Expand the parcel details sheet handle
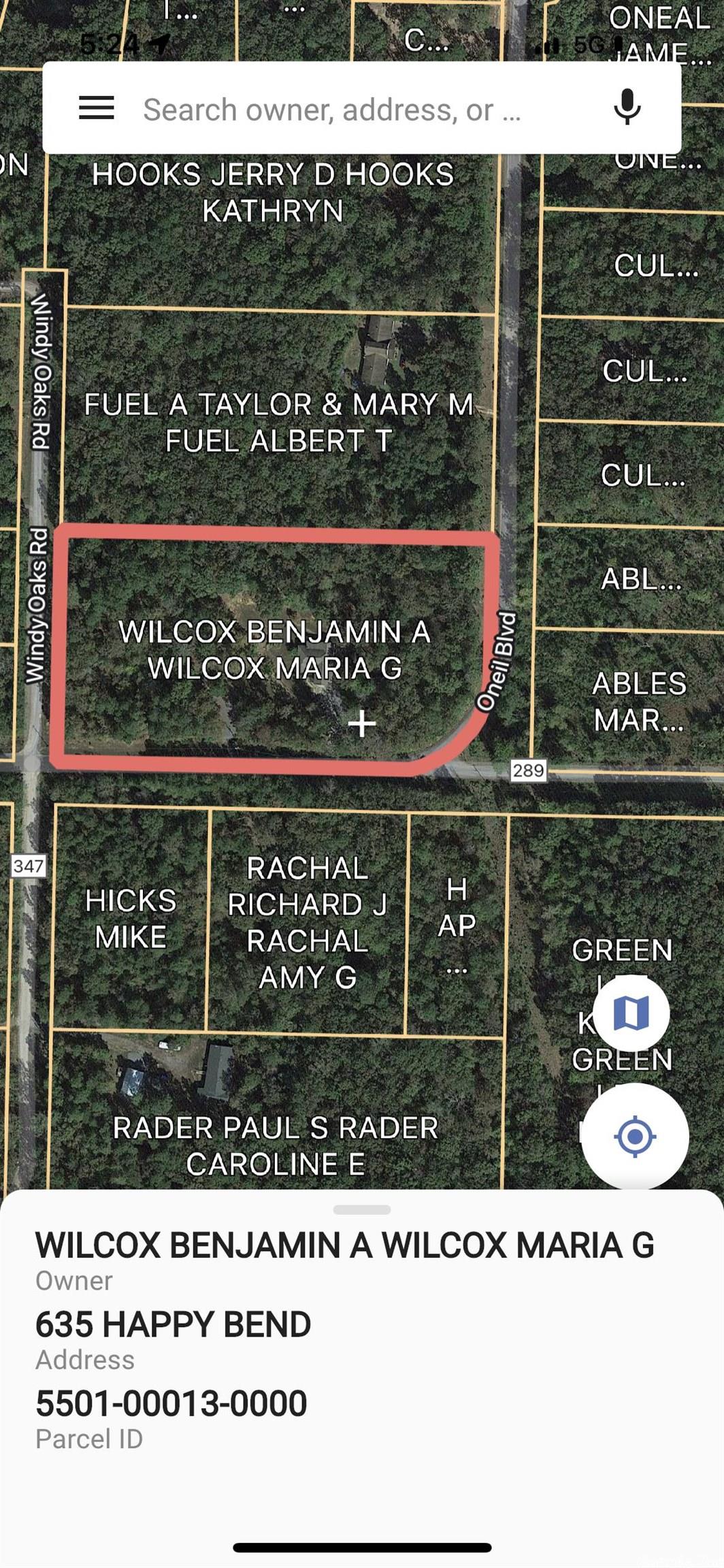Image resolution: width=724 pixels, height=1568 pixels. pyautogui.click(x=362, y=1209)
